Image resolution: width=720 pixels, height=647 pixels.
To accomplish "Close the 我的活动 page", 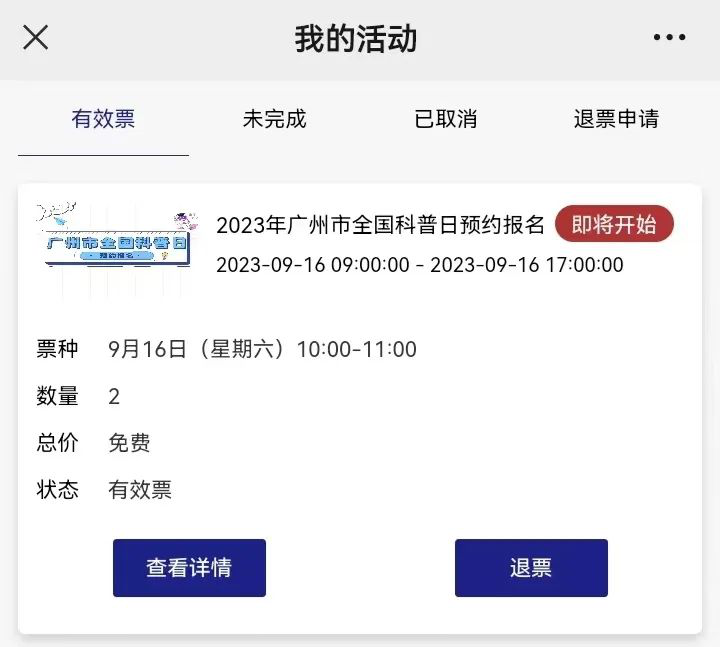I will (x=36, y=38).
